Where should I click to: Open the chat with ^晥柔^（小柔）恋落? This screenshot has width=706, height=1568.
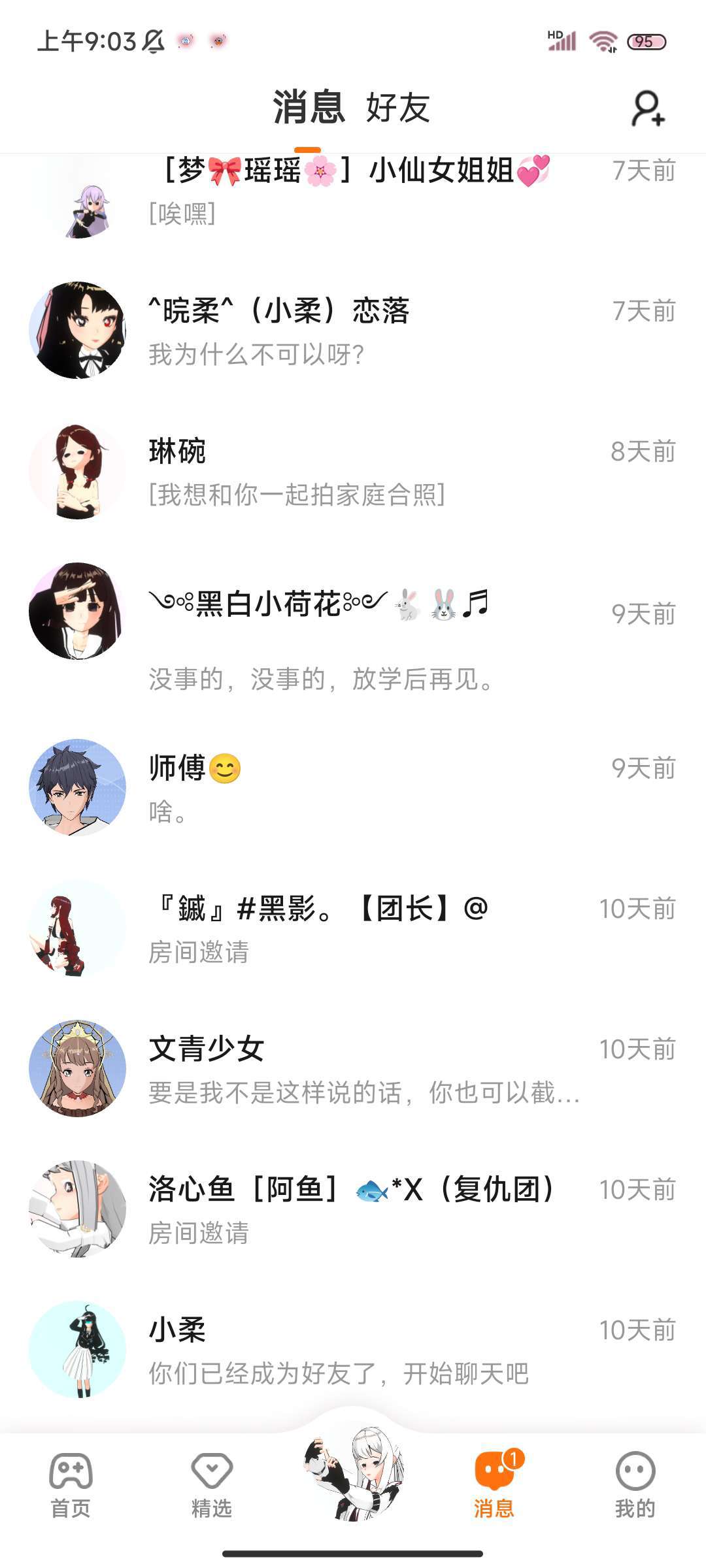coord(353,331)
